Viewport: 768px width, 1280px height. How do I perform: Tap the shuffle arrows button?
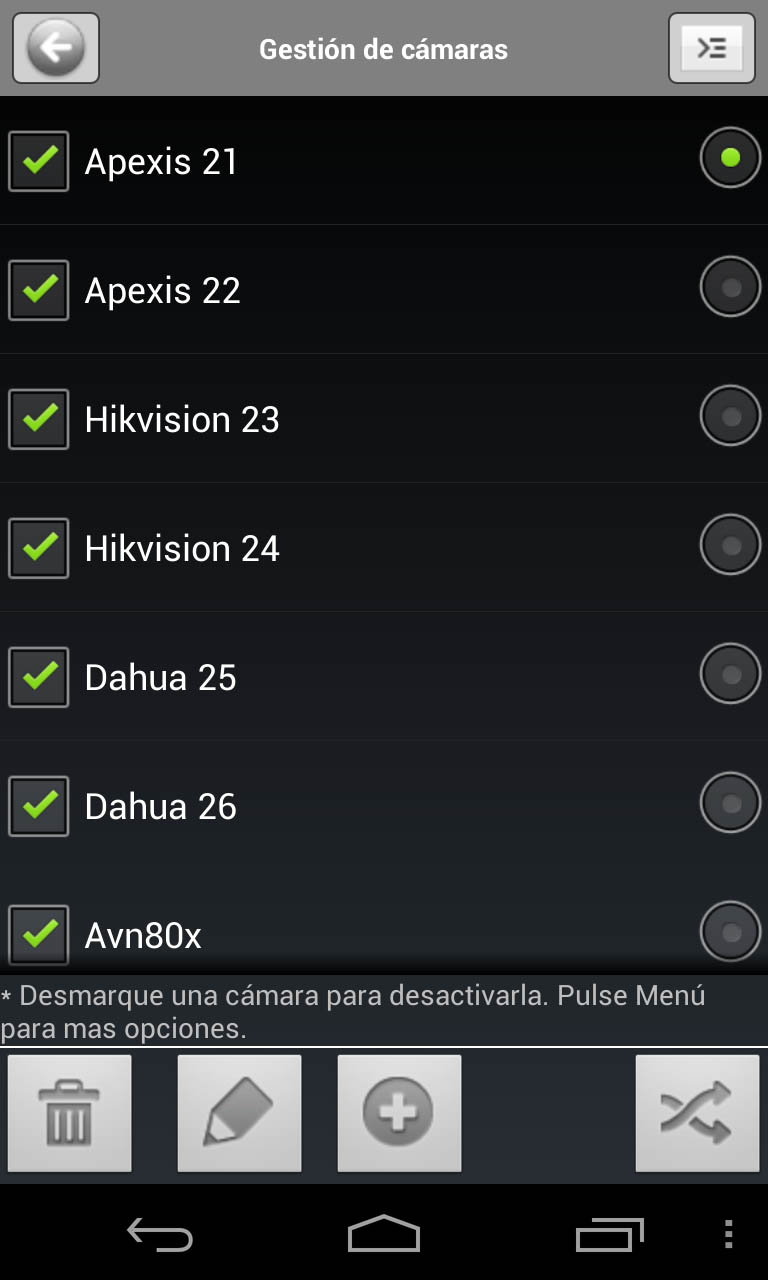[x=697, y=1113]
